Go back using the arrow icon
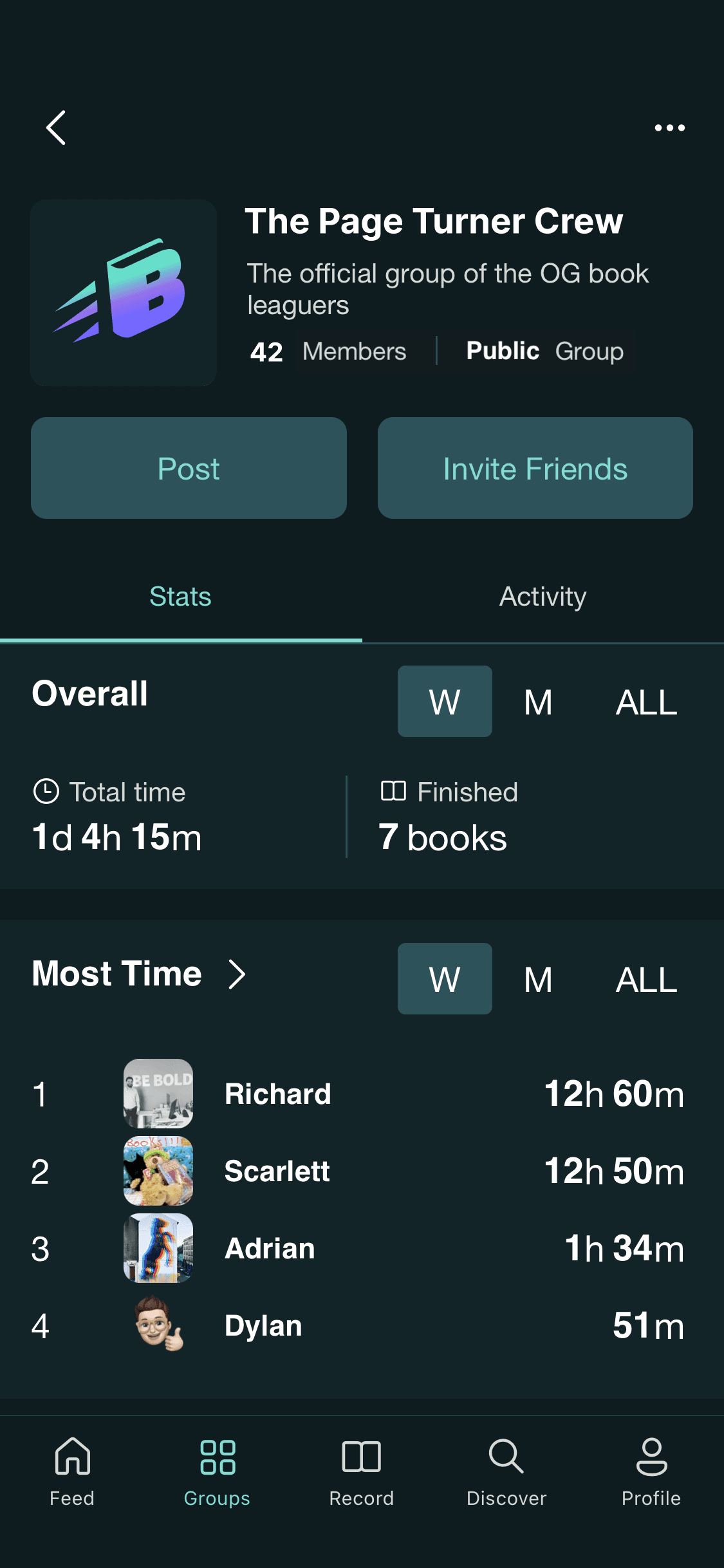Viewport: 724px width, 1568px height. point(57,127)
